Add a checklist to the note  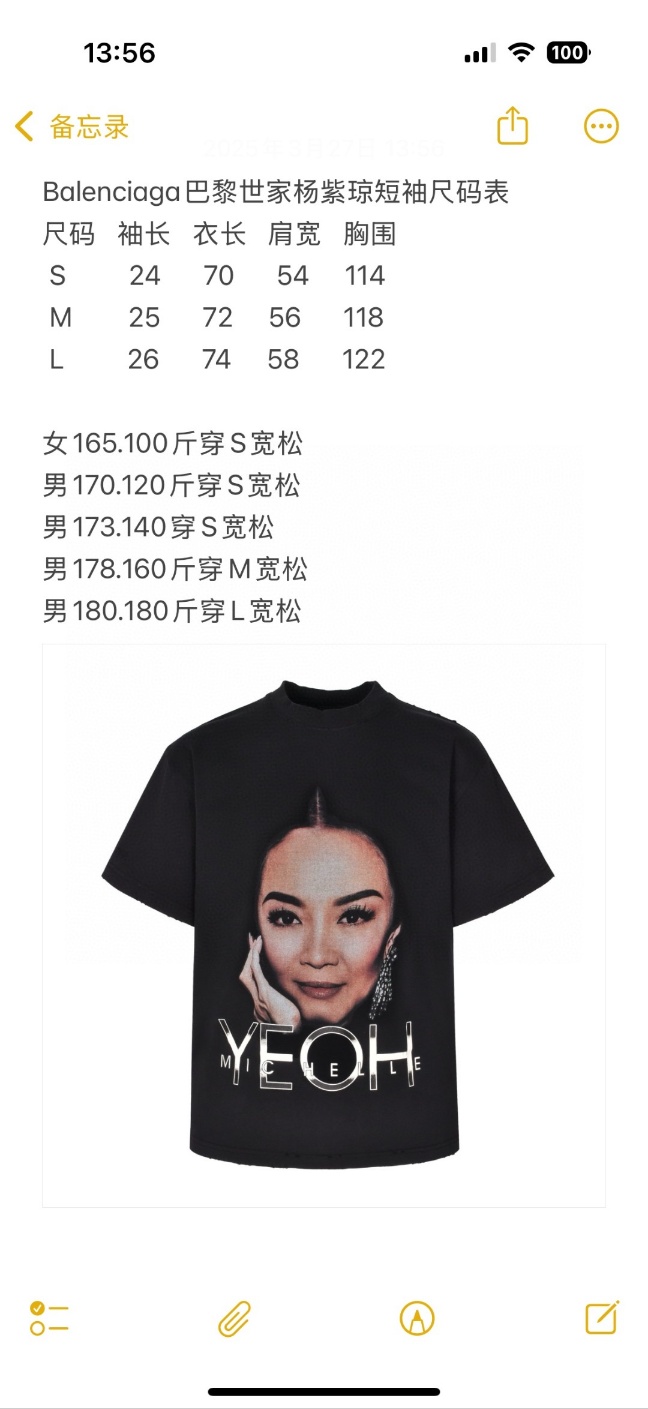pos(49,1318)
